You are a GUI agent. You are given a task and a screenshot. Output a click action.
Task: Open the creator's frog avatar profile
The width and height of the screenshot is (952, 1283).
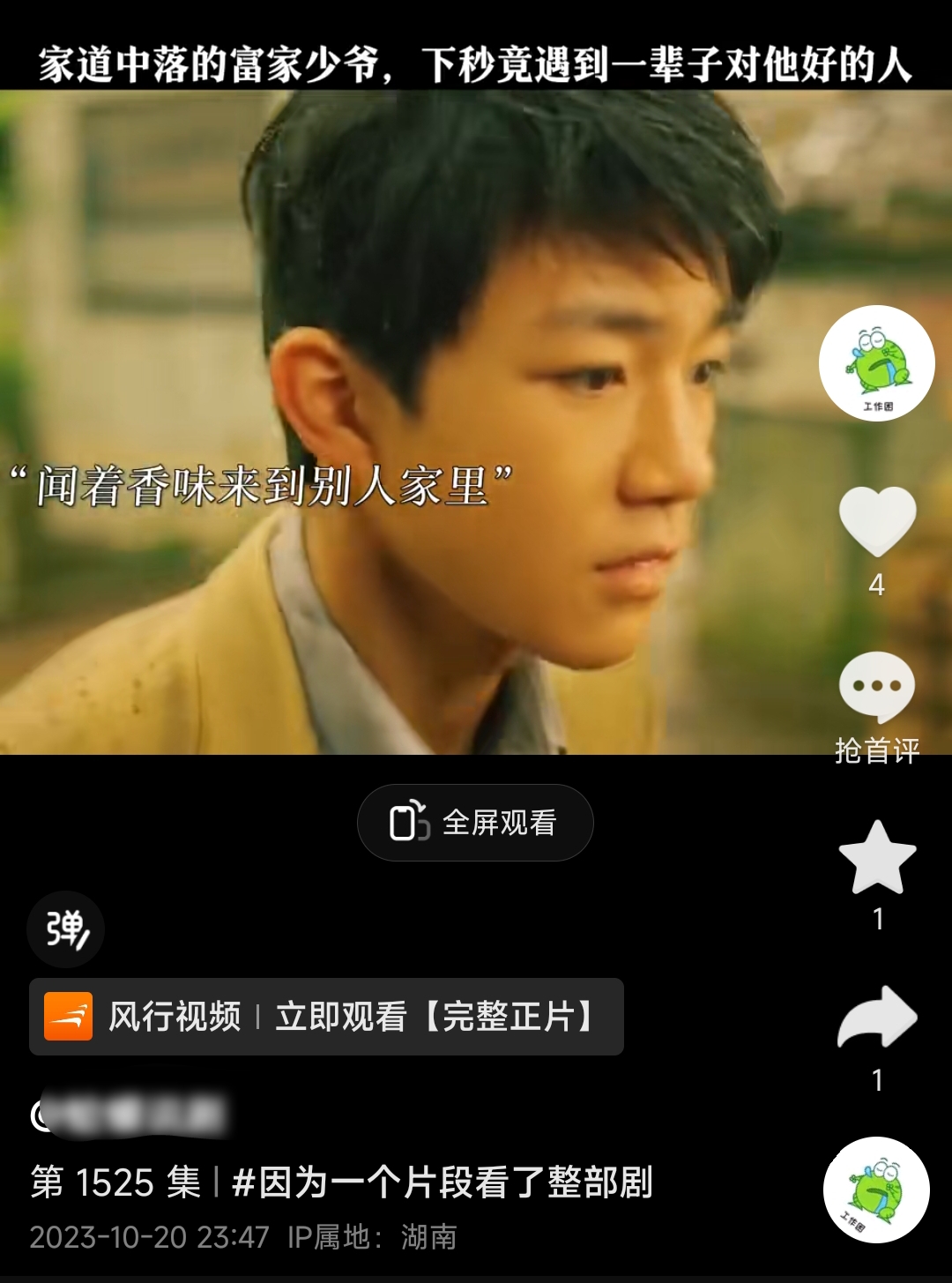[x=876, y=363]
